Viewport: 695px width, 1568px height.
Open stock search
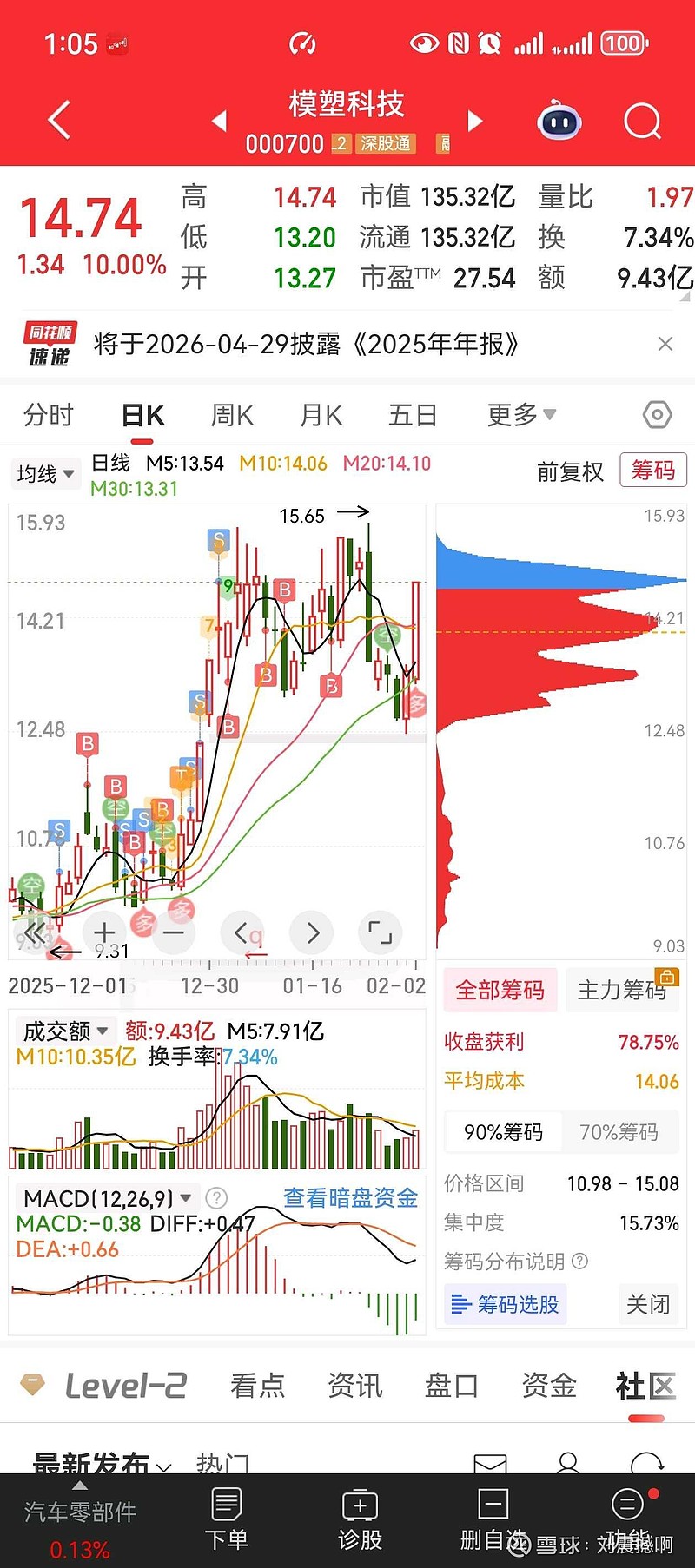point(643,121)
